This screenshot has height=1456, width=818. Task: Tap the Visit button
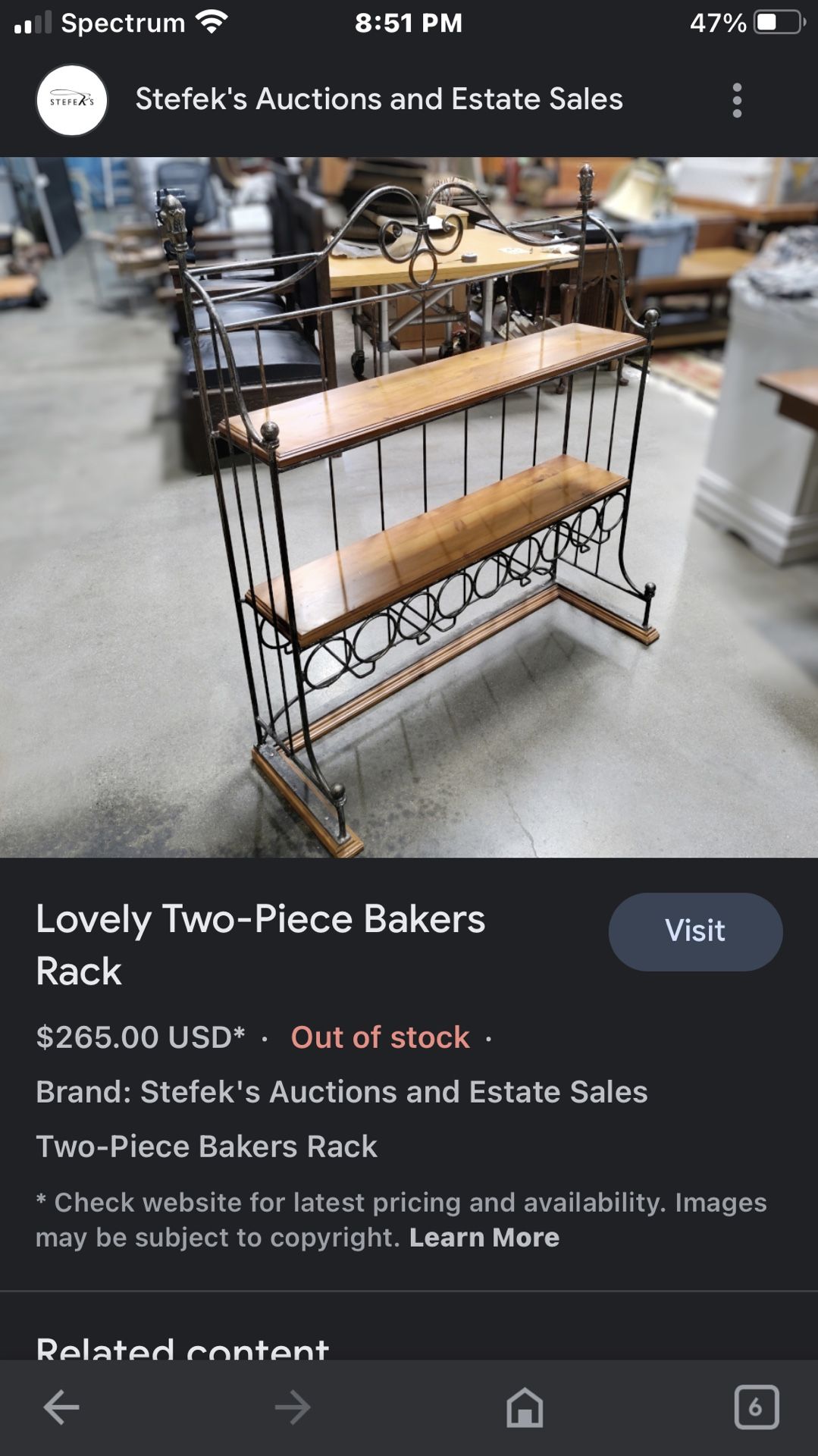(x=694, y=931)
